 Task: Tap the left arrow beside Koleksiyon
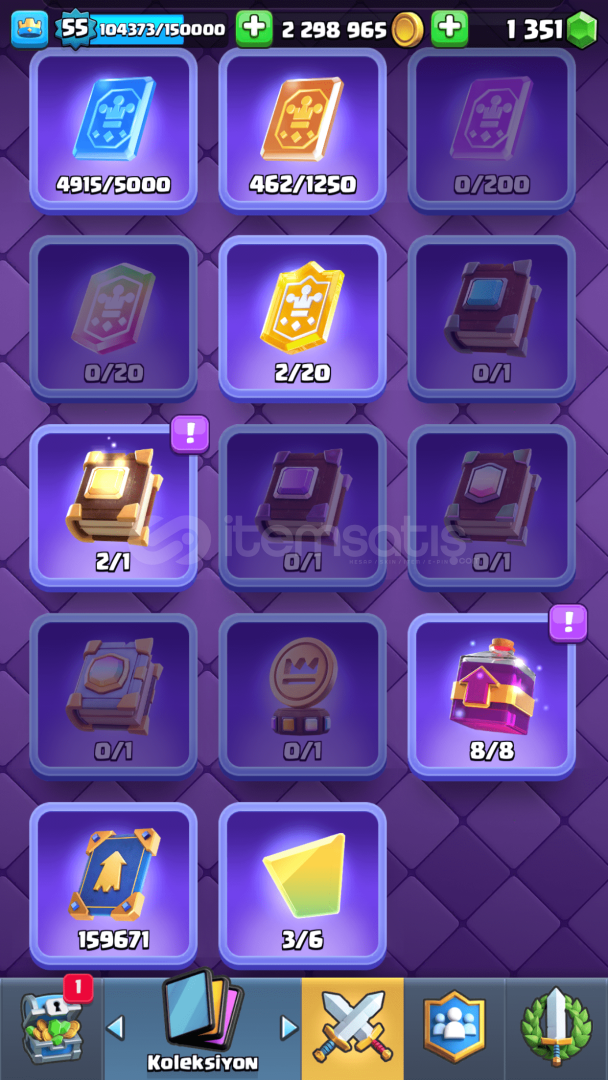point(115,1028)
